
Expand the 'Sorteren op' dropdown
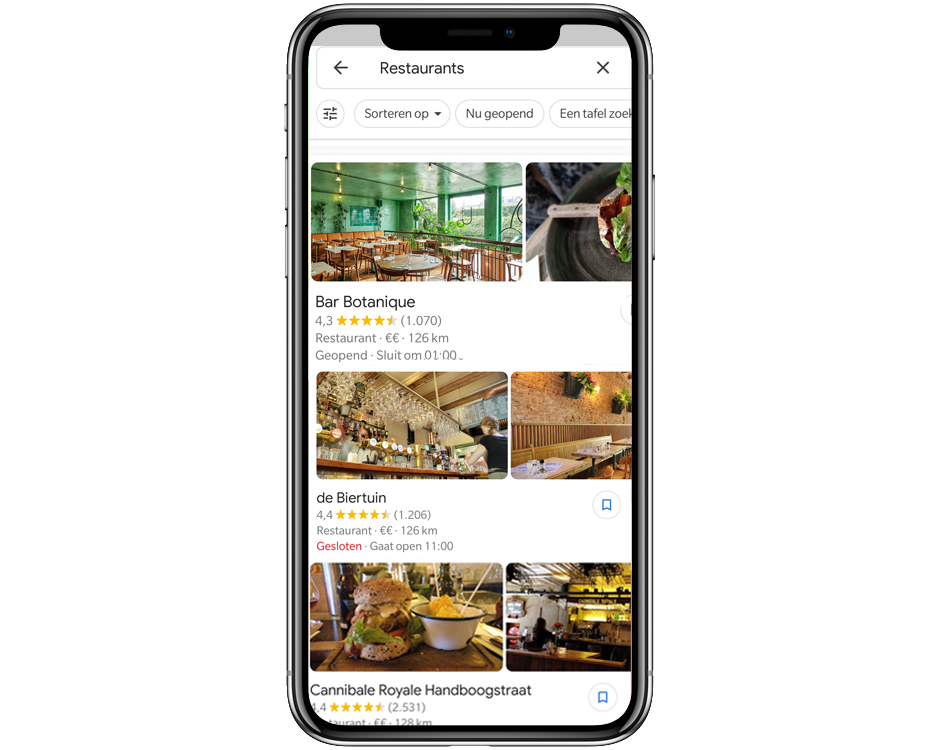(x=402, y=114)
